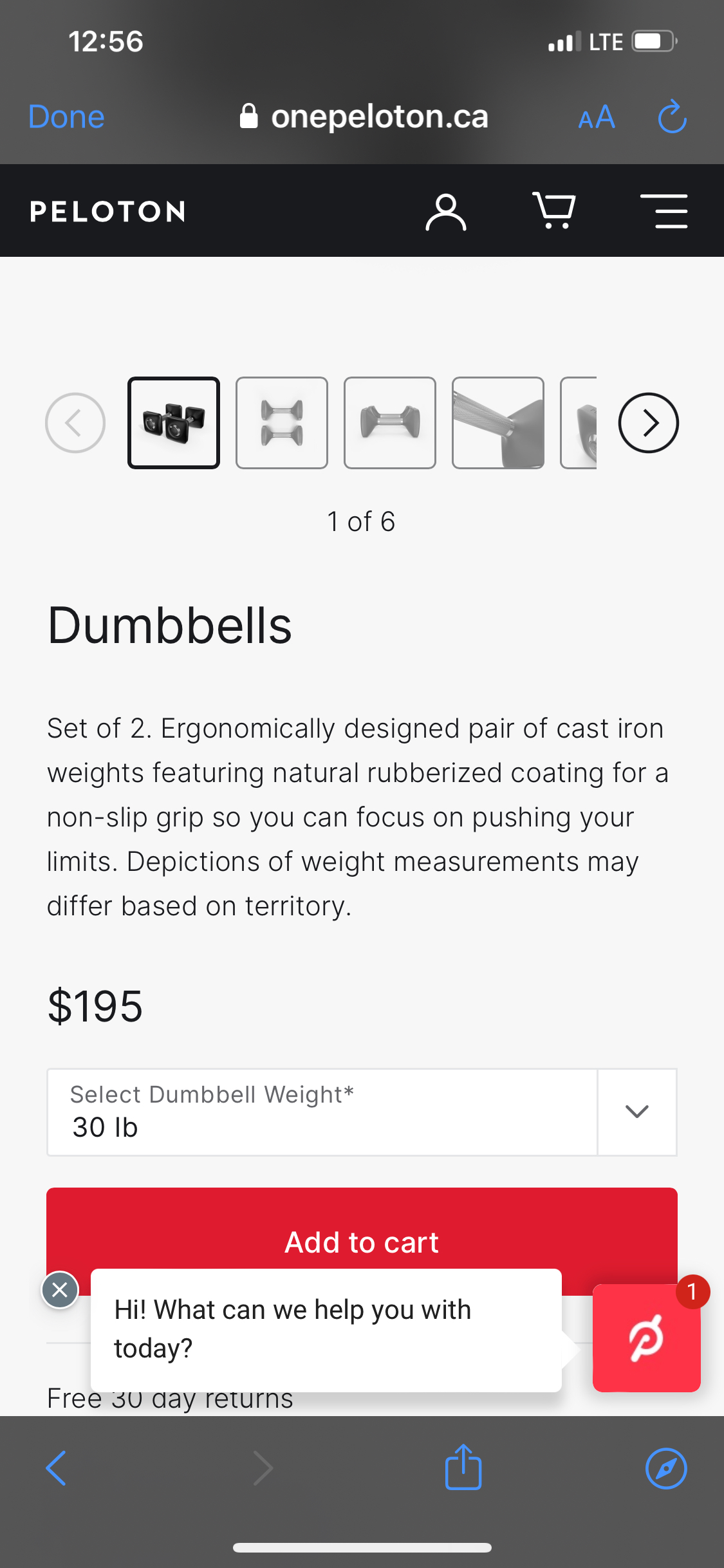Select the first dumbbell image thumbnail
The width and height of the screenshot is (724, 1568).
tap(174, 422)
